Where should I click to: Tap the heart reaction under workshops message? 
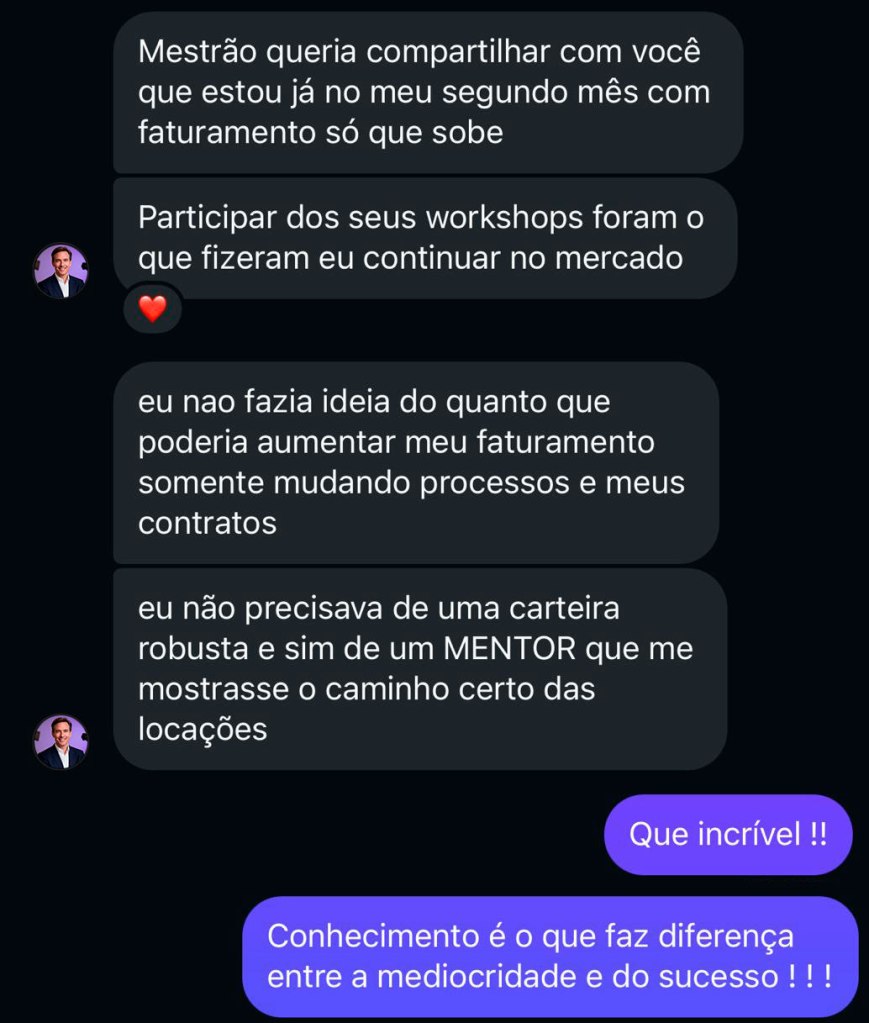[x=152, y=310]
